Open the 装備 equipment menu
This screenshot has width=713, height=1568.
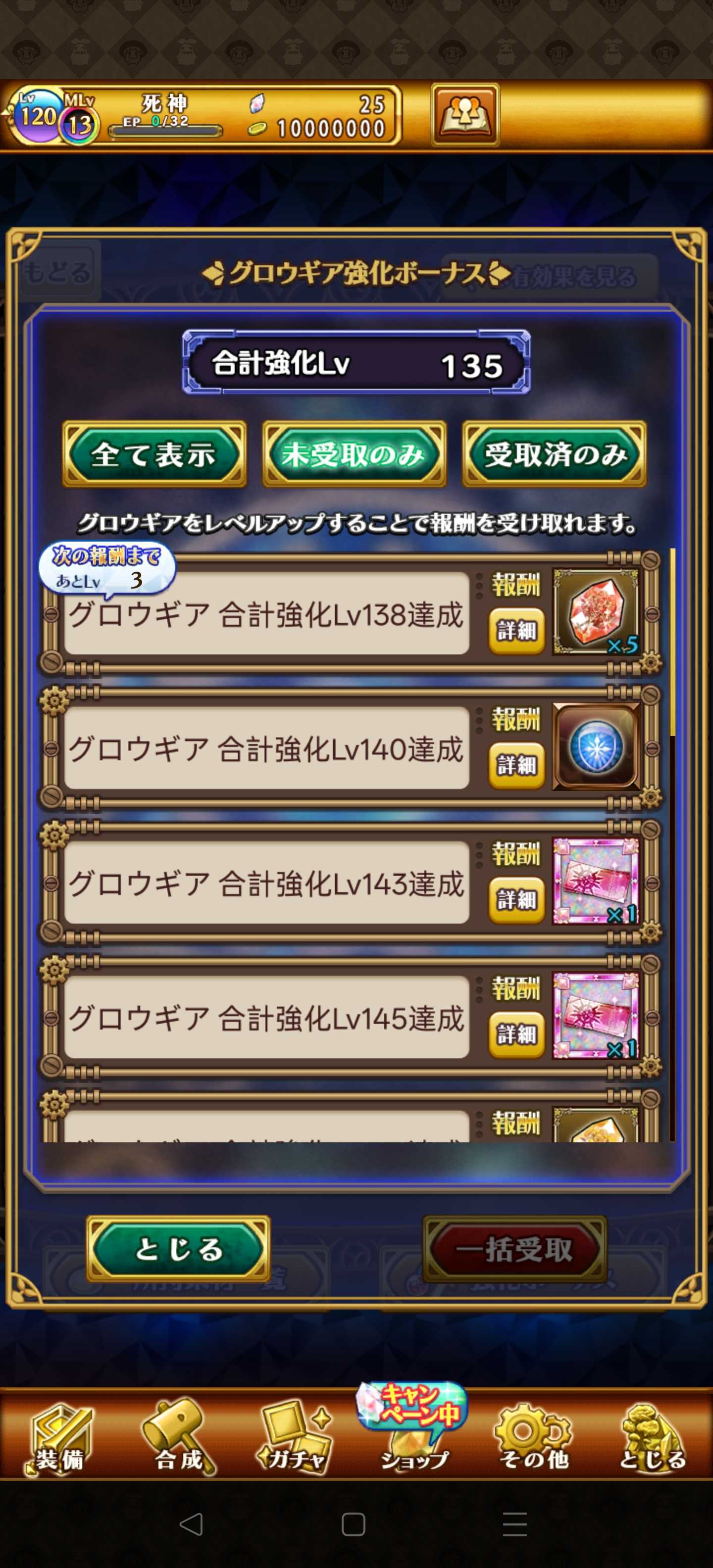tap(59, 1440)
